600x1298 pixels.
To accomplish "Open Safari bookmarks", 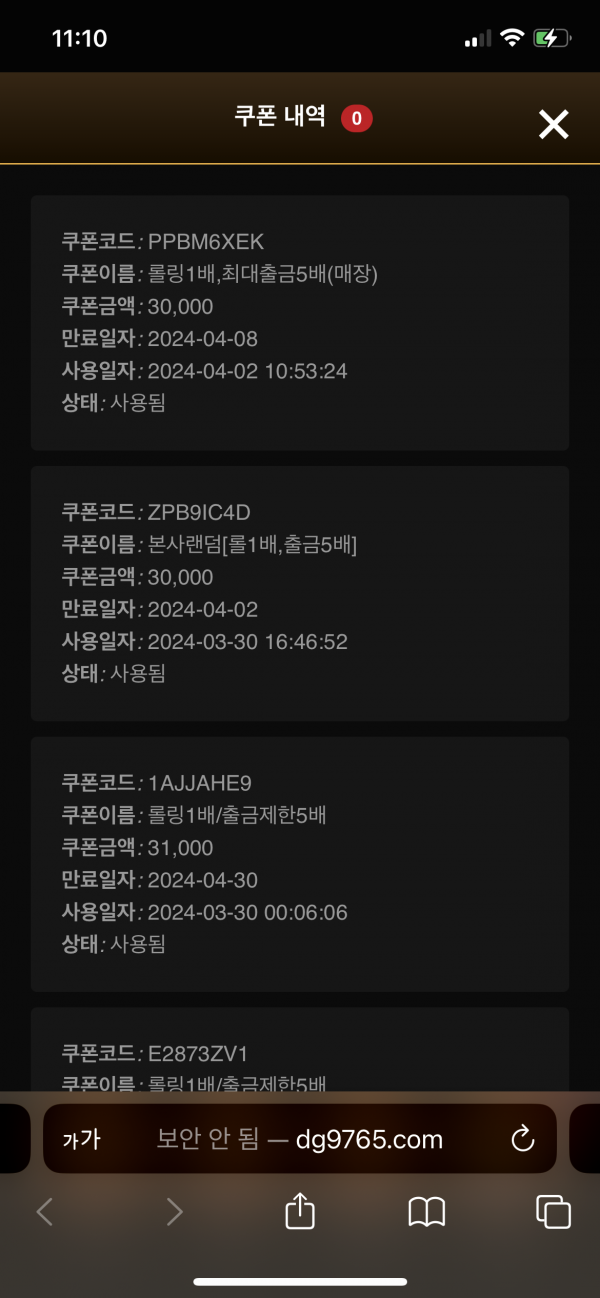I will tap(427, 1212).
